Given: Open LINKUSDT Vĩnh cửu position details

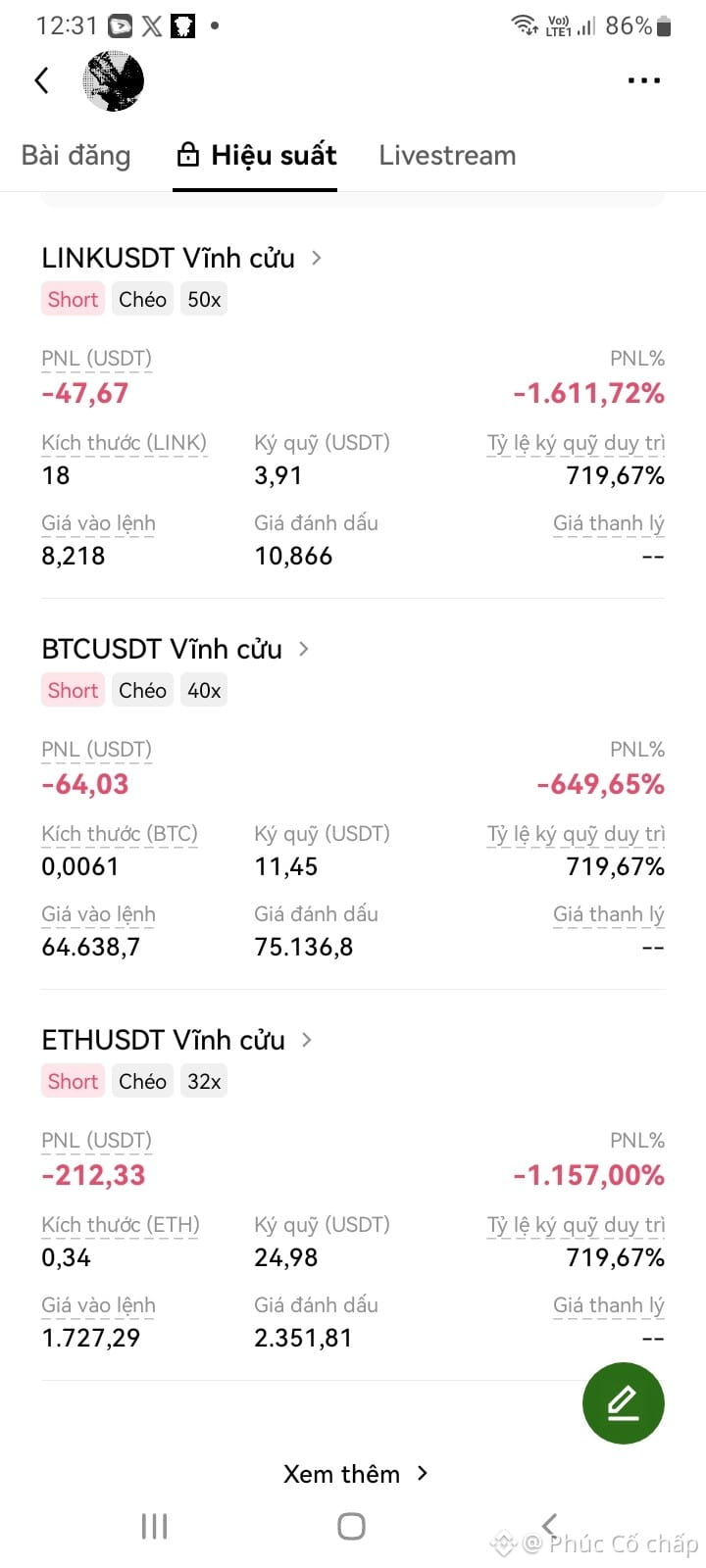Looking at the screenshot, I should [x=182, y=258].
